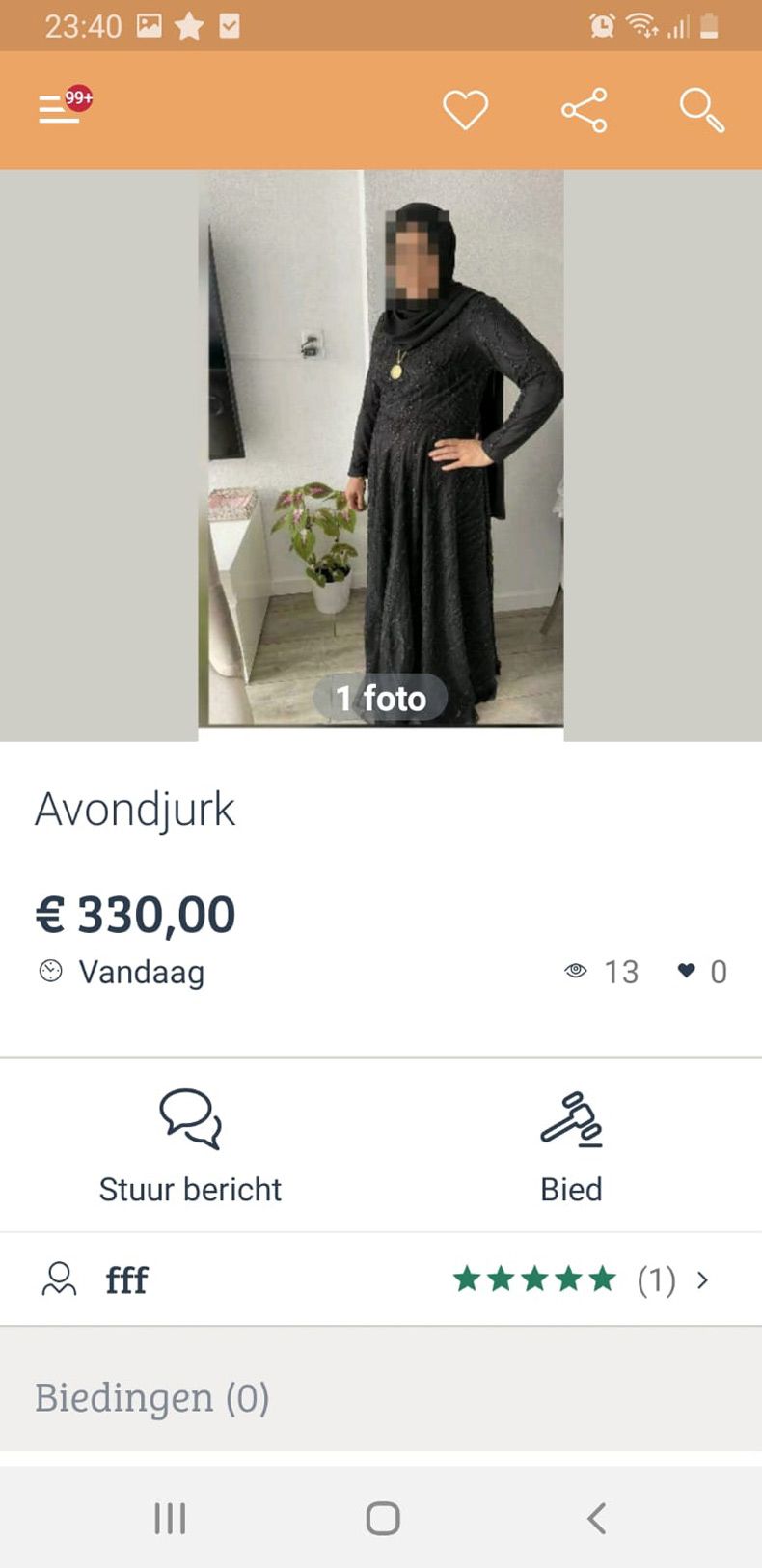Screen dimensions: 762x1568
Task: Open the 1 foto photo viewer
Action: click(x=380, y=698)
